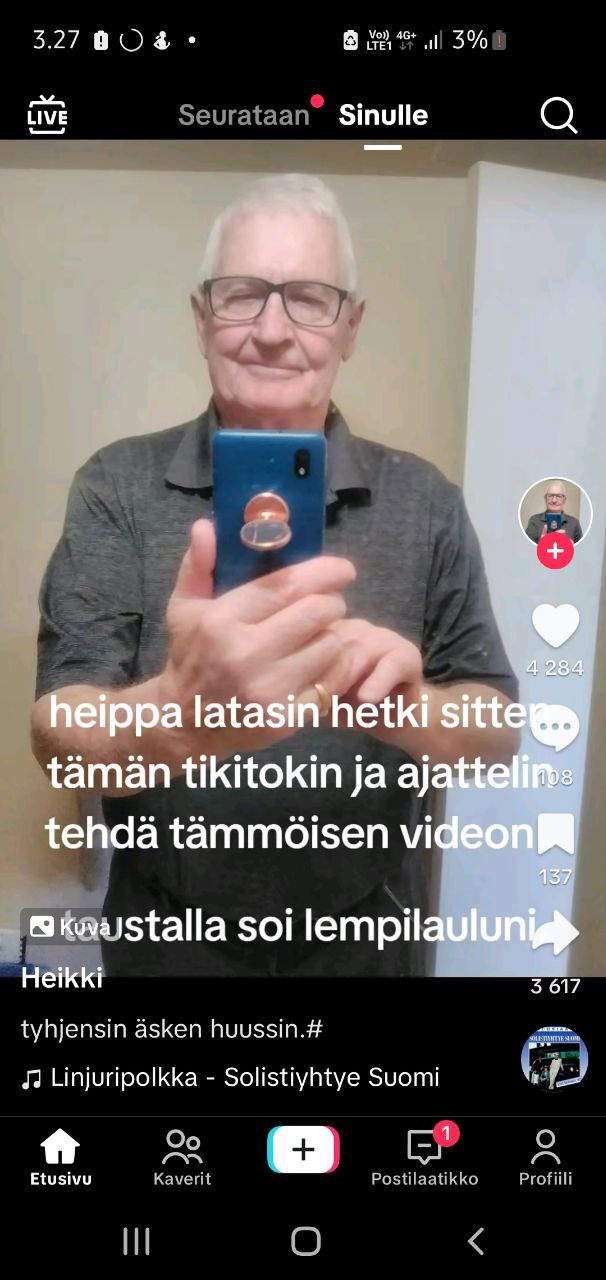This screenshot has width=606, height=1280.
Task: Open the comments bubble
Action: pyautogui.click(x=555, y=729)
